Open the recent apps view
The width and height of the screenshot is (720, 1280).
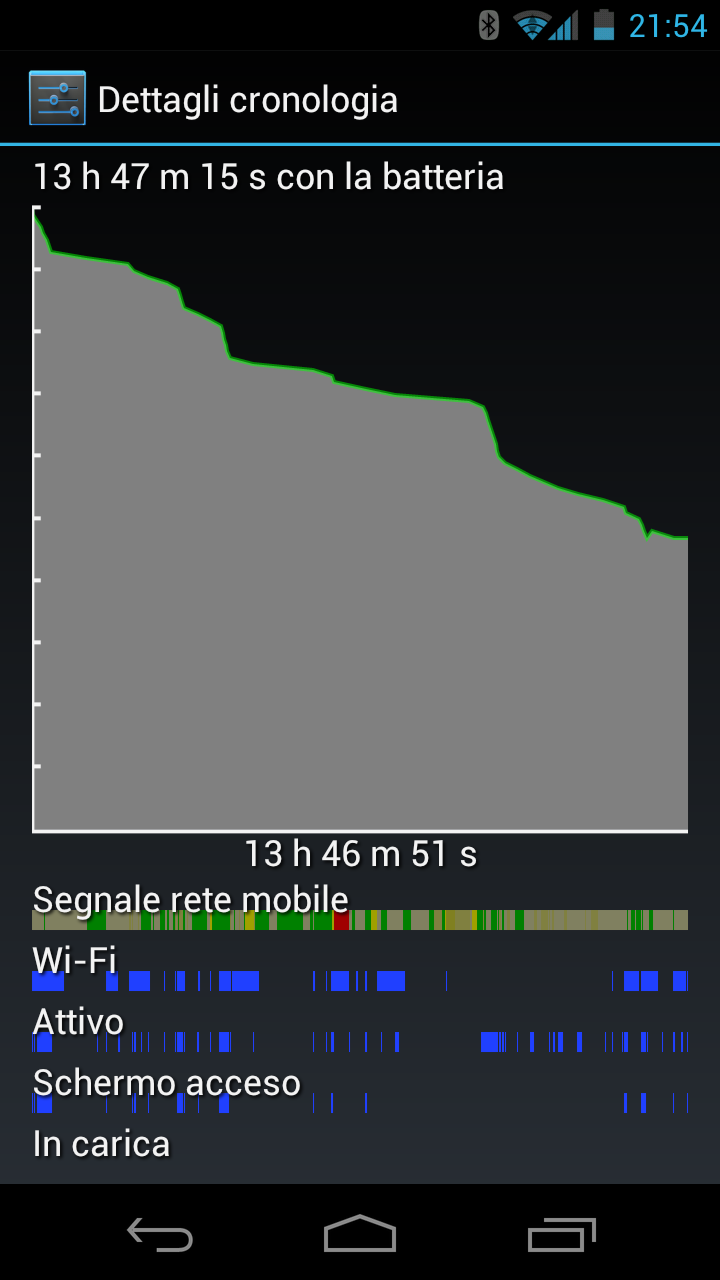[561, 1234]
